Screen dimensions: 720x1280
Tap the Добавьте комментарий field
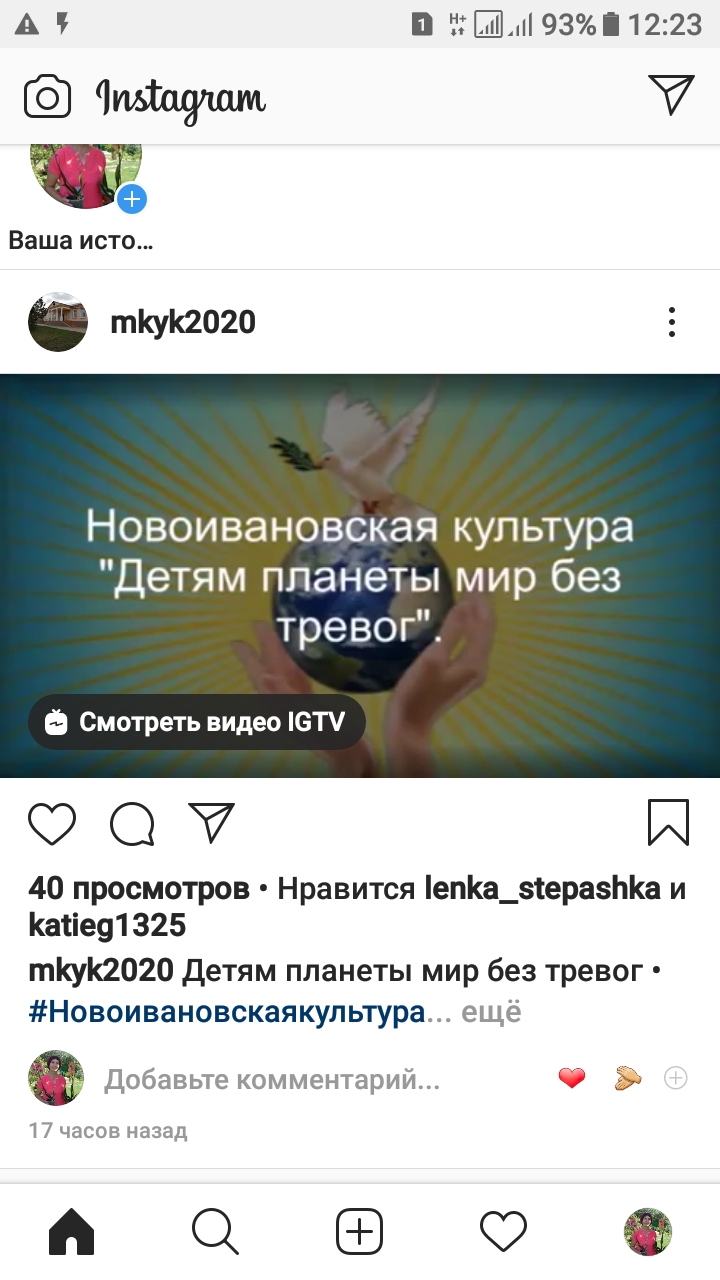tap(272, 1080)
